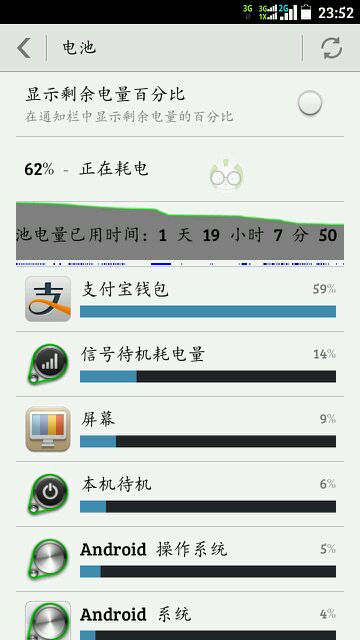Open 支付宝钱包 battery usage details
The width and height of the screenshot is (360, 640).
point(180,299)
